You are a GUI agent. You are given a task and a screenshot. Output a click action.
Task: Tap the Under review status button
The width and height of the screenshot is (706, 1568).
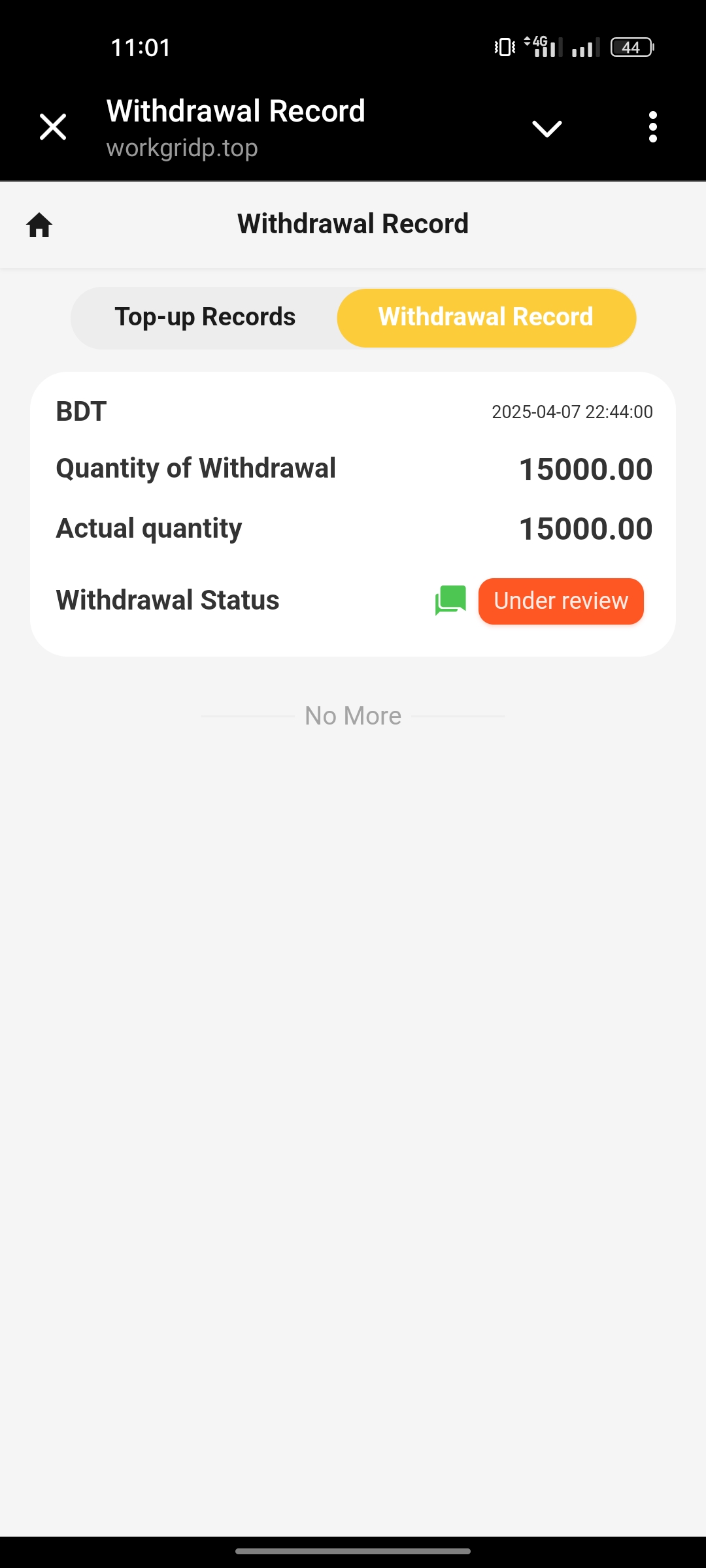tap(561, 601)
